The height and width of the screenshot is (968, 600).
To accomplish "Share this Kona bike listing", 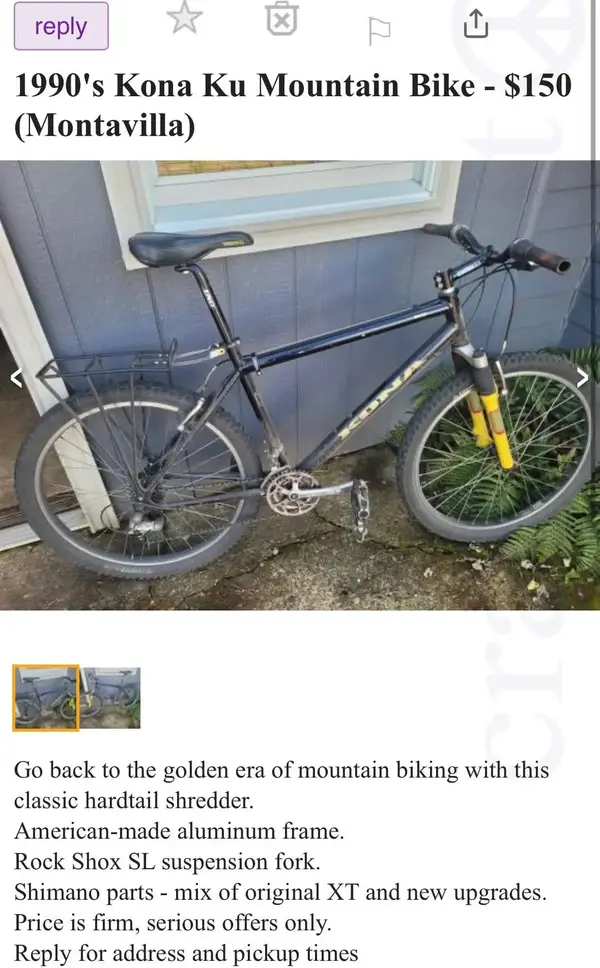I will pyautogui.click(x=477, y=24).
